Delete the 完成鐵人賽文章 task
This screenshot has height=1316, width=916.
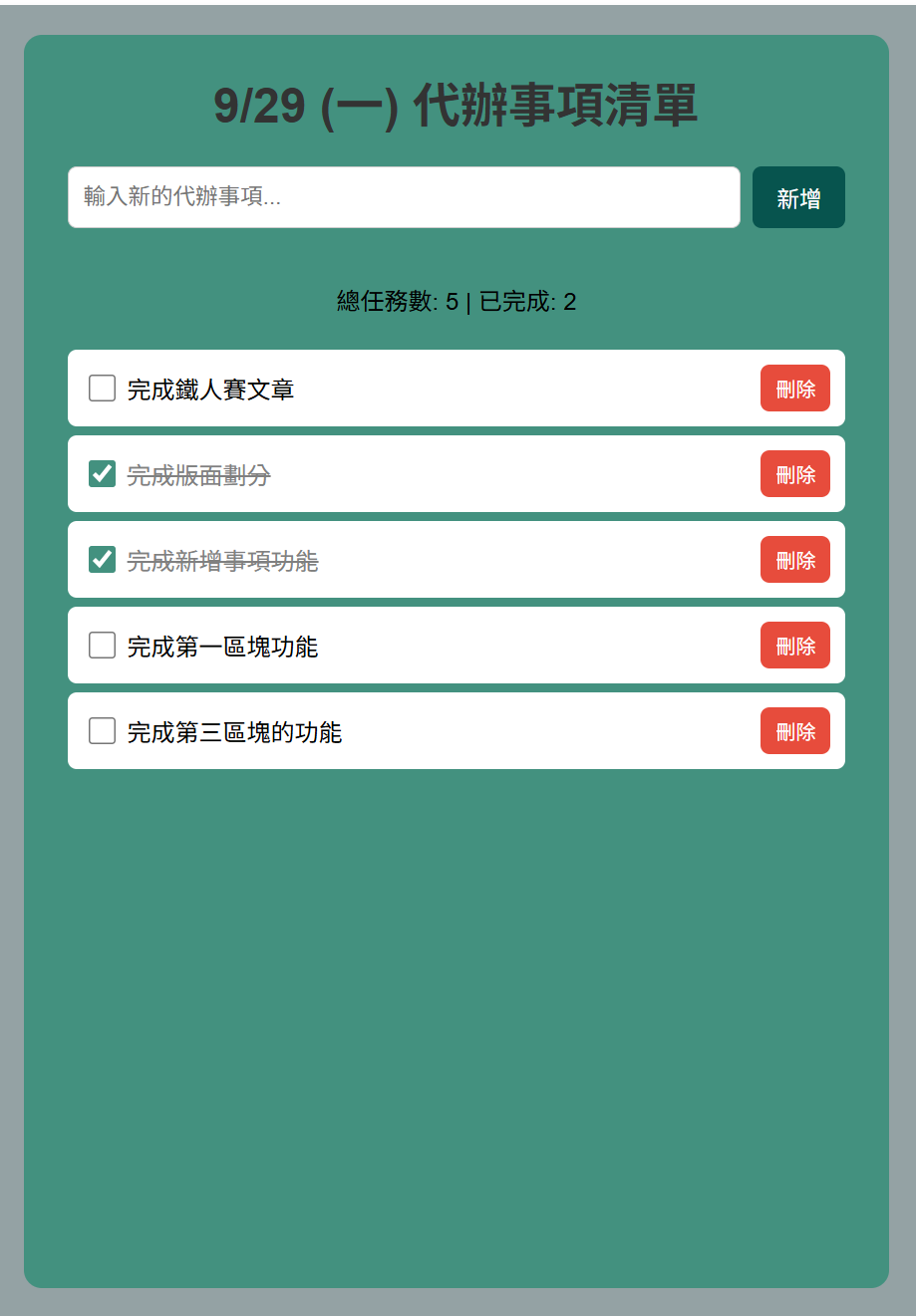click(794, 389)
